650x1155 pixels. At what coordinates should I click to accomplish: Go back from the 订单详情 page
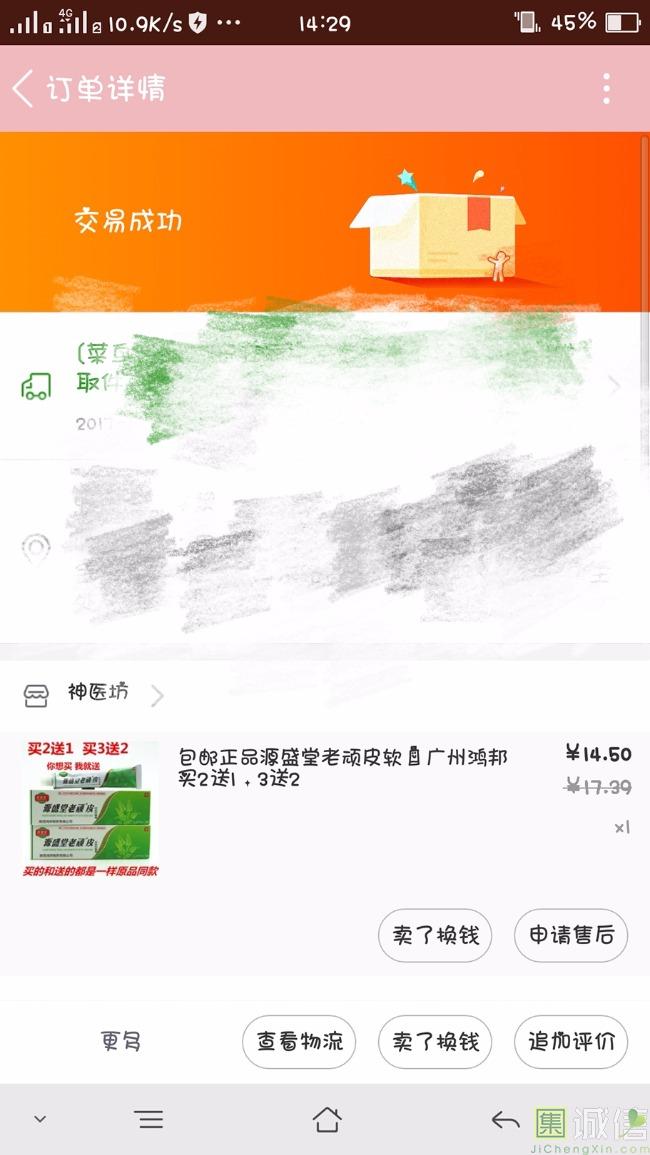pyautogui.click(x=24, y=89)
